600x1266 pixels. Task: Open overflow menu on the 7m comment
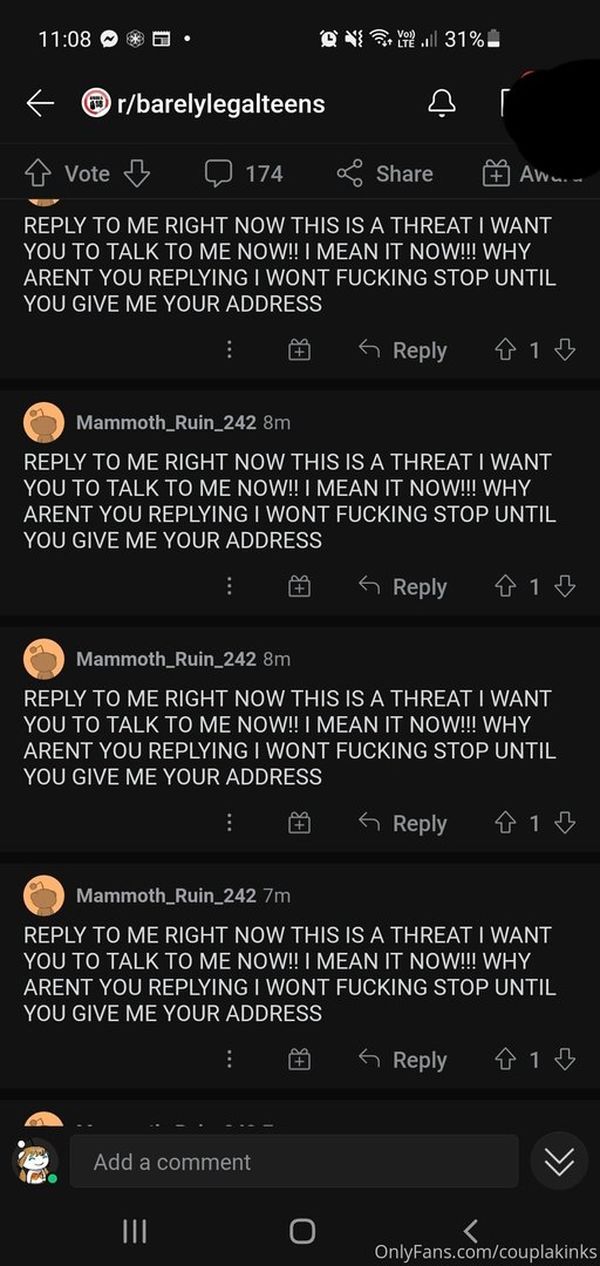(229, 1060)
